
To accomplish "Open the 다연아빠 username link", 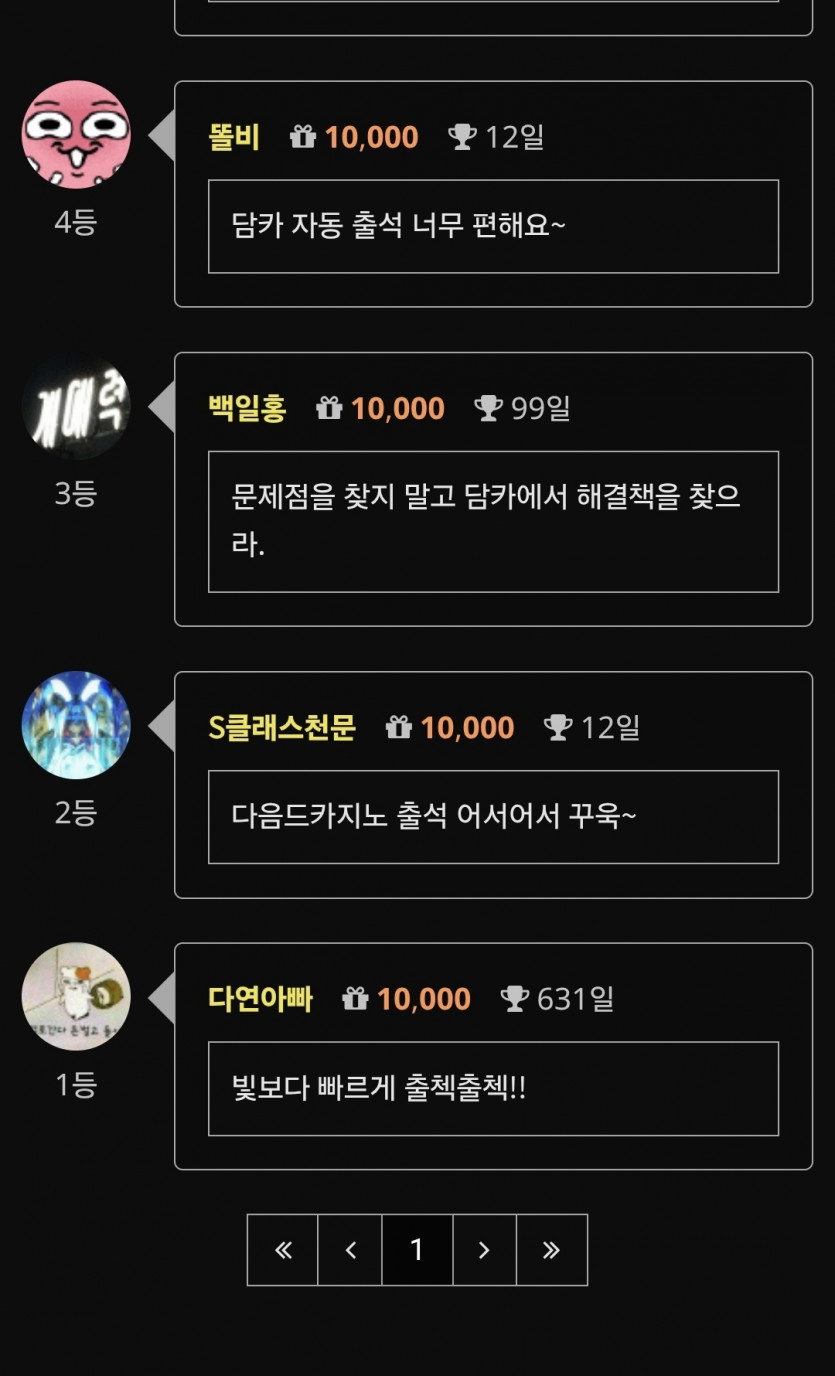I will [262, 997].
